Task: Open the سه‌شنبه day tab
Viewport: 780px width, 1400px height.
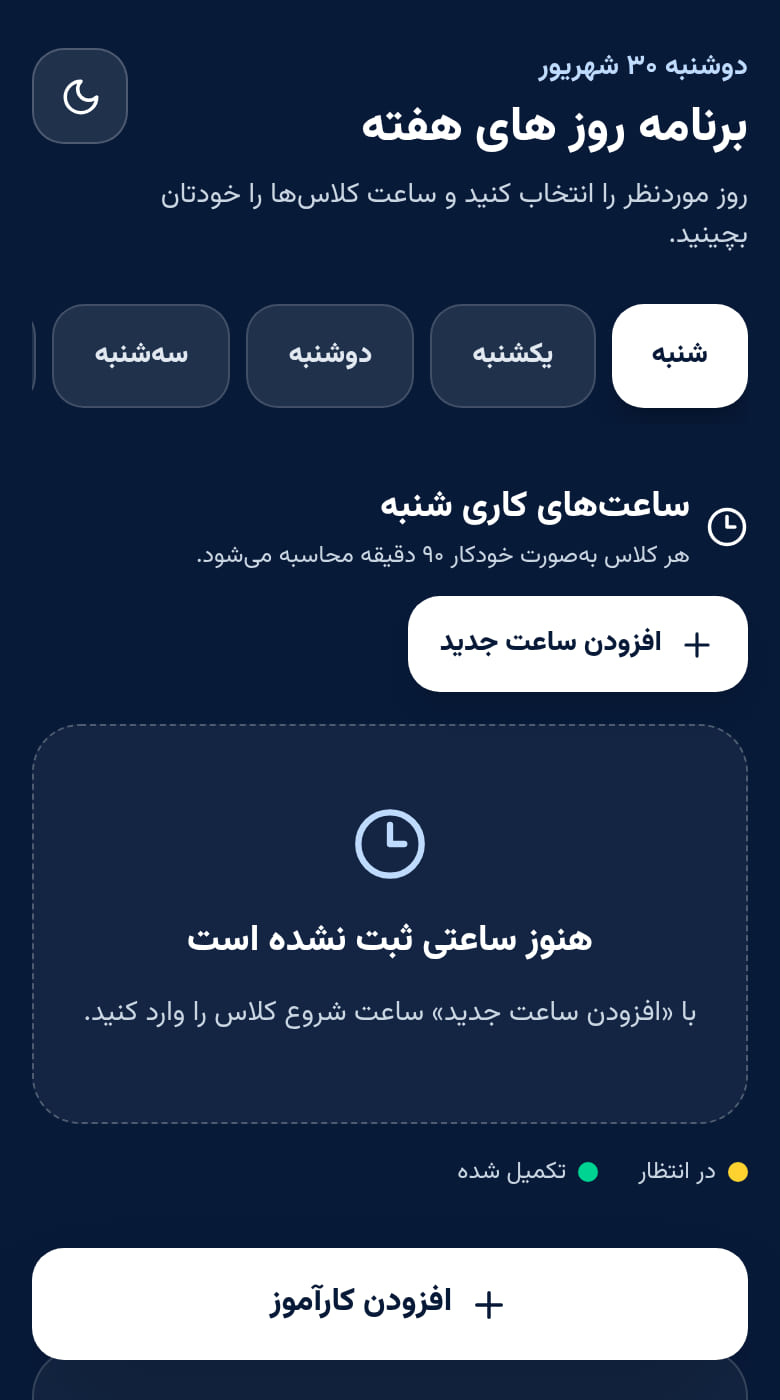Action: 141,356
